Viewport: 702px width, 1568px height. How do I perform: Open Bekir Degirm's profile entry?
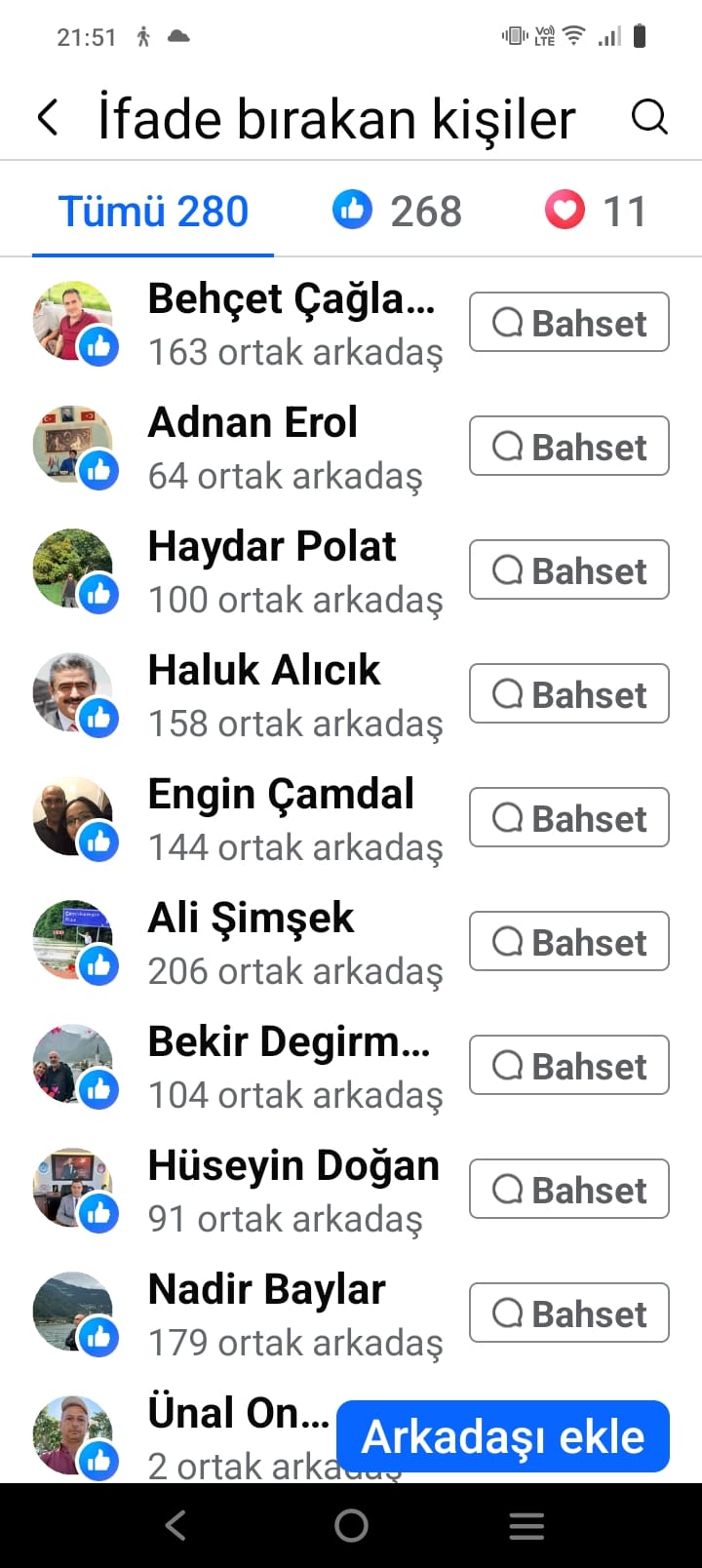click(289, 1066)
